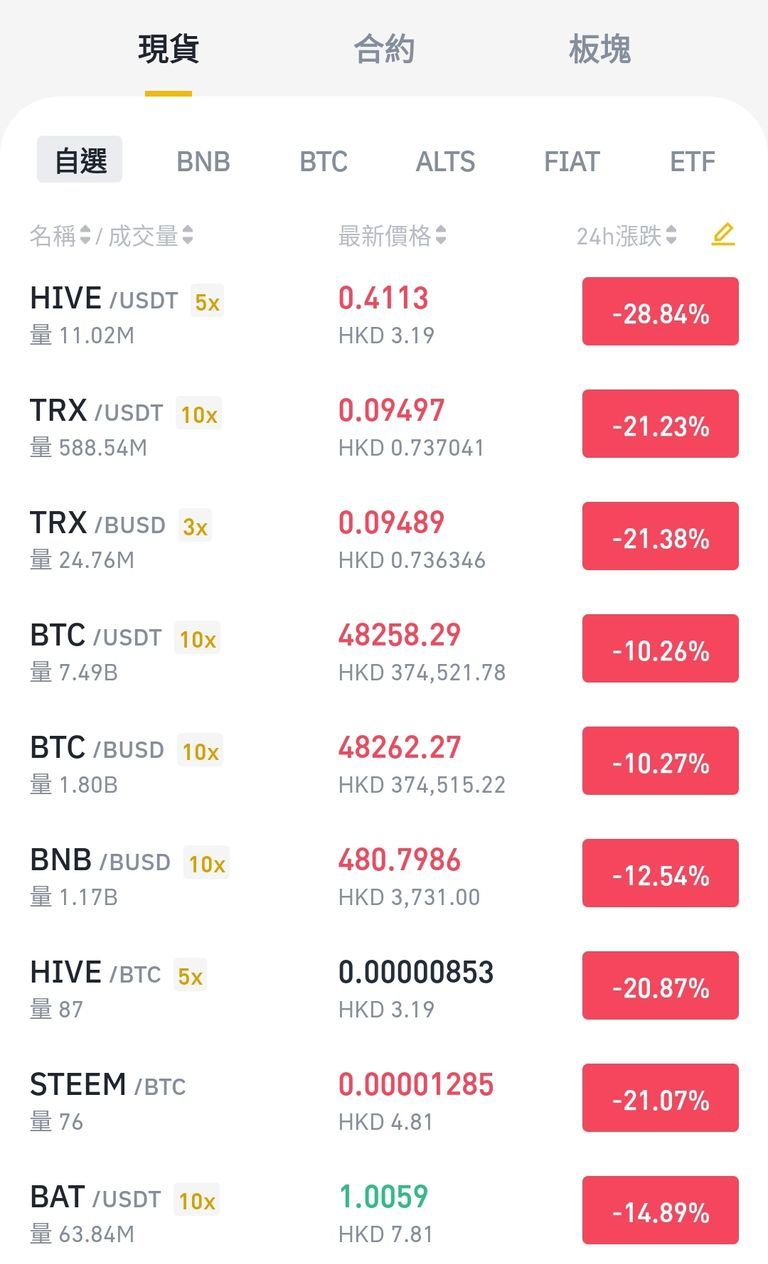Select the ETF market filter
Viewport: 768px width, 1264px height.
(693, 161)
